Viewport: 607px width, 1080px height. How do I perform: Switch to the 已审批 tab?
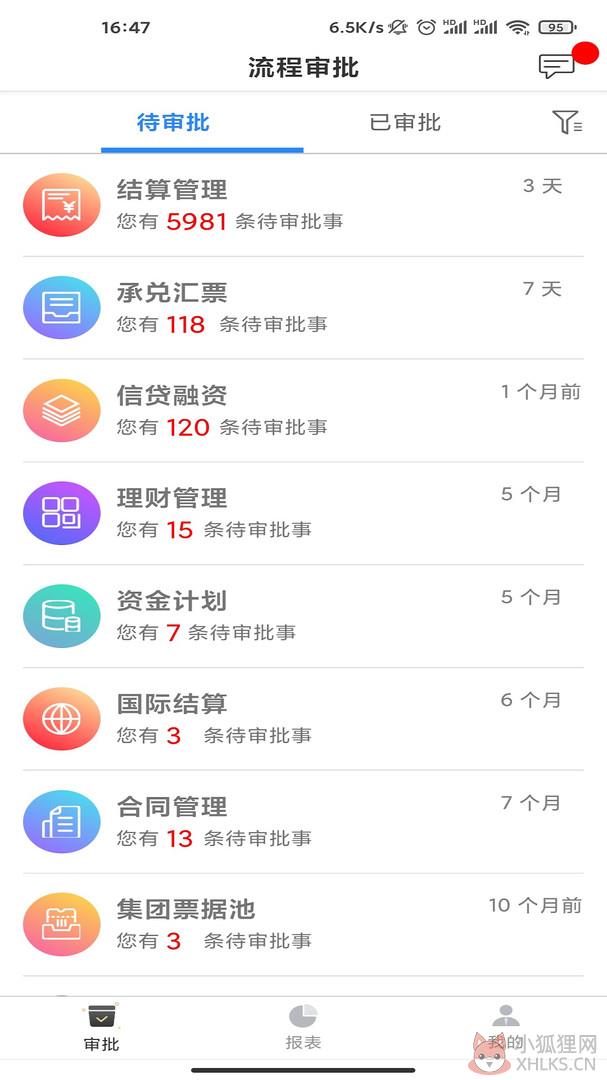[x=405, y=123]
